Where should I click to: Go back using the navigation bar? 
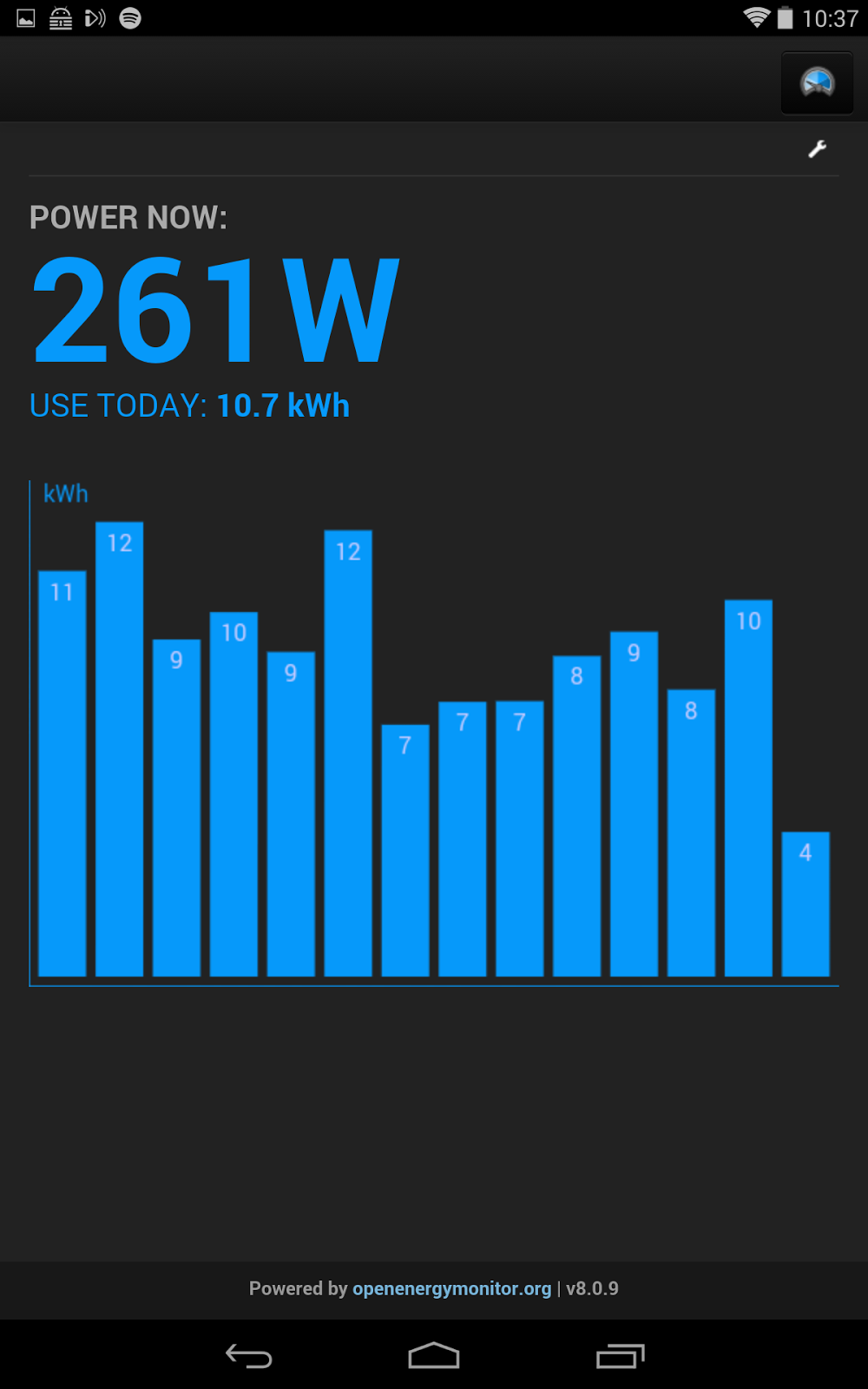click(249, 1355)
